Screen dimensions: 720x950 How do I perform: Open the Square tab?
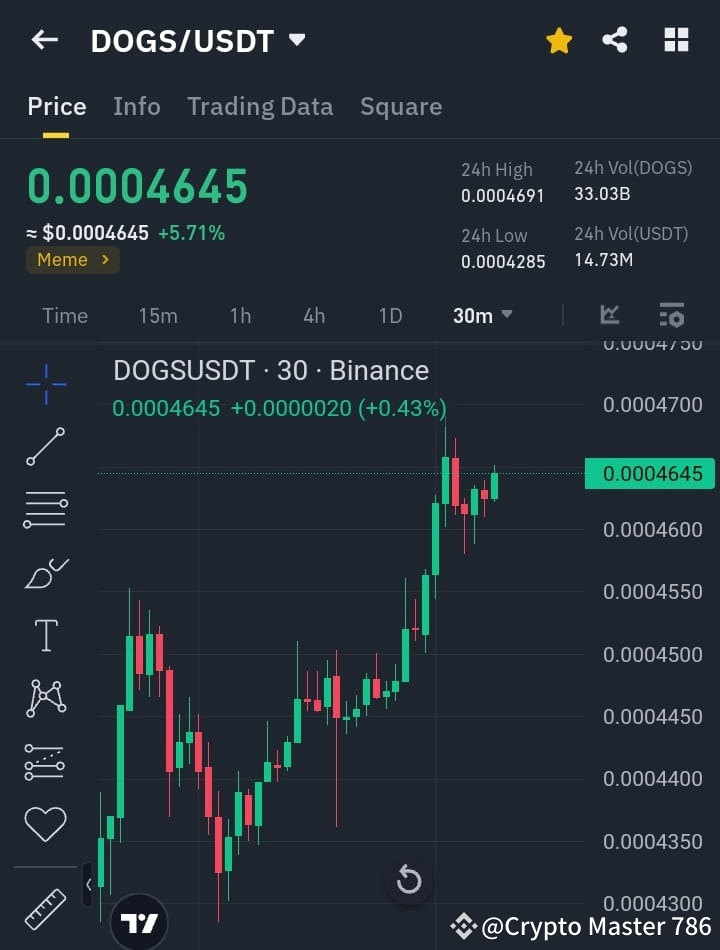(401, 106)
